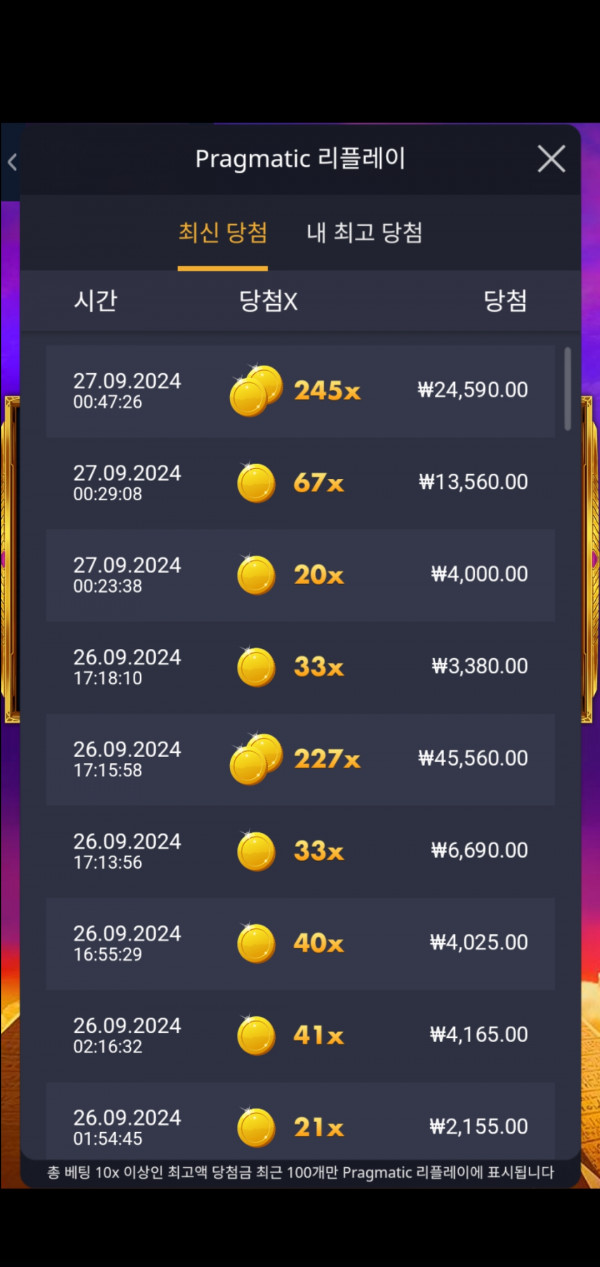600x1267 pixels.
Task: Open the 41x win replay of ₩4,165.00
Action: pos(300,1035)
